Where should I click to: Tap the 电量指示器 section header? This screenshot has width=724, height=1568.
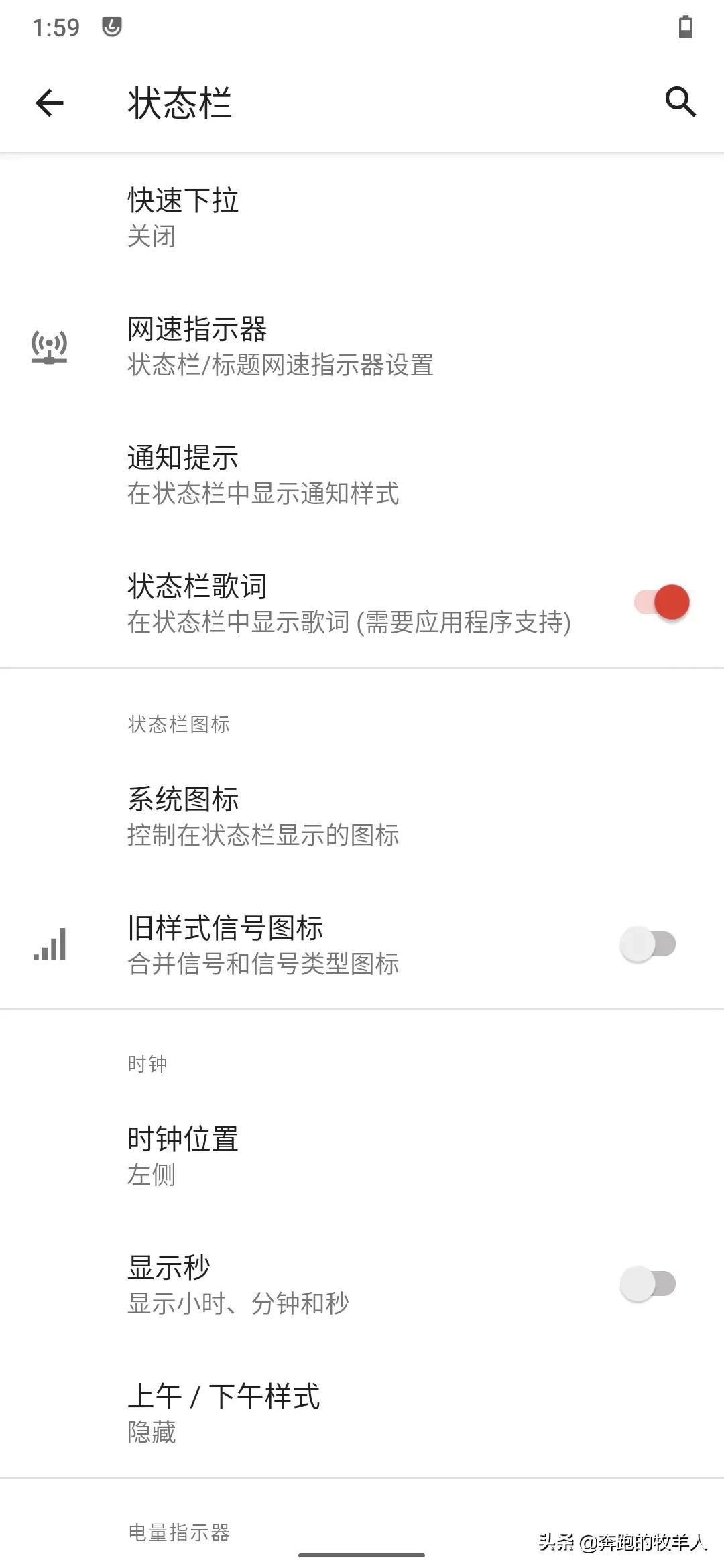point(179,1534)
